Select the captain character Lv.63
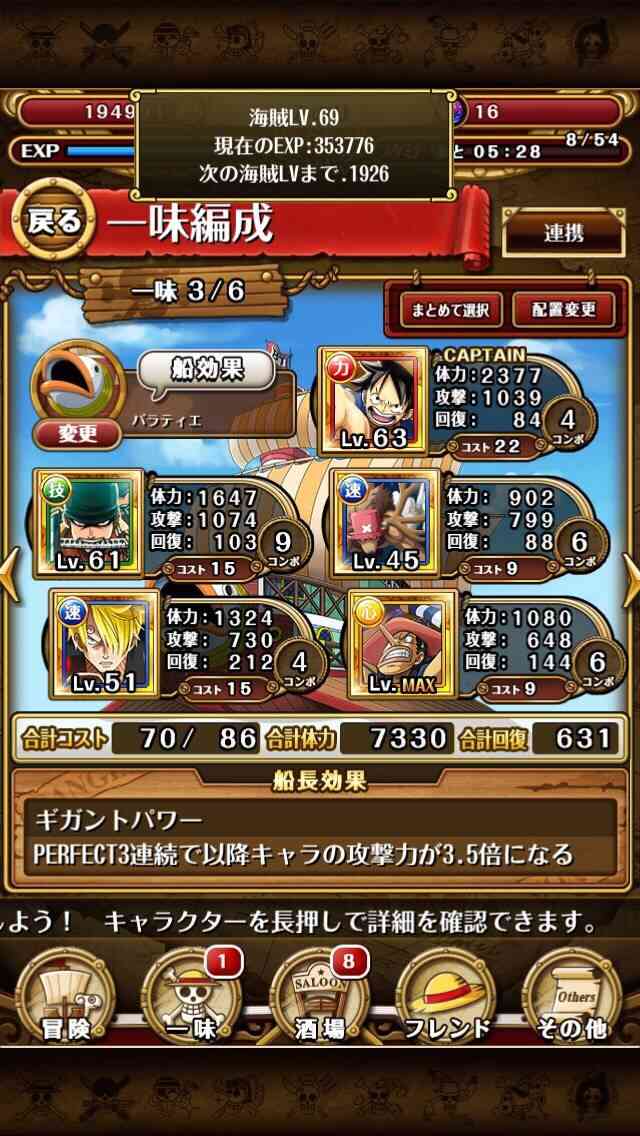Viewport: 640px width, 1136px height. tap(373, 400)
